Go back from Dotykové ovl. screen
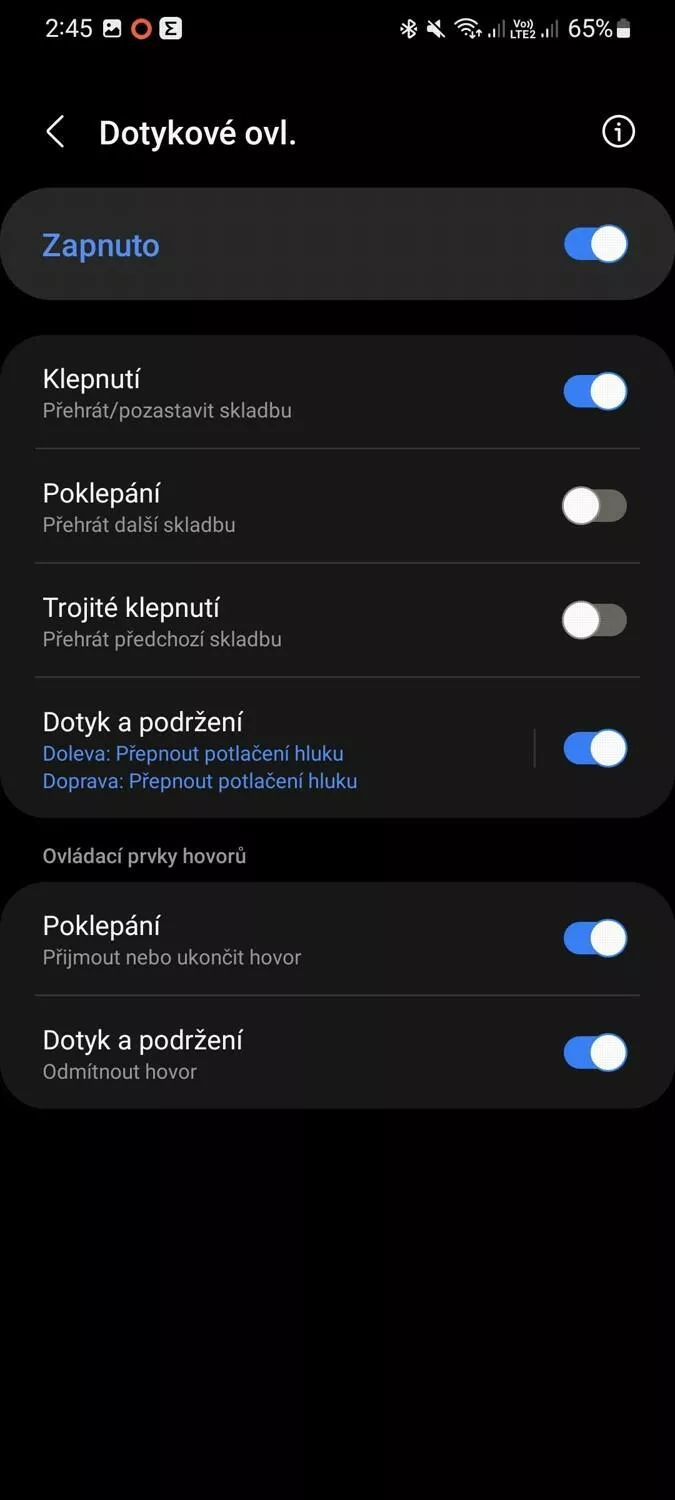This screenshot has height=1500, width=675. tap(55, 132)
